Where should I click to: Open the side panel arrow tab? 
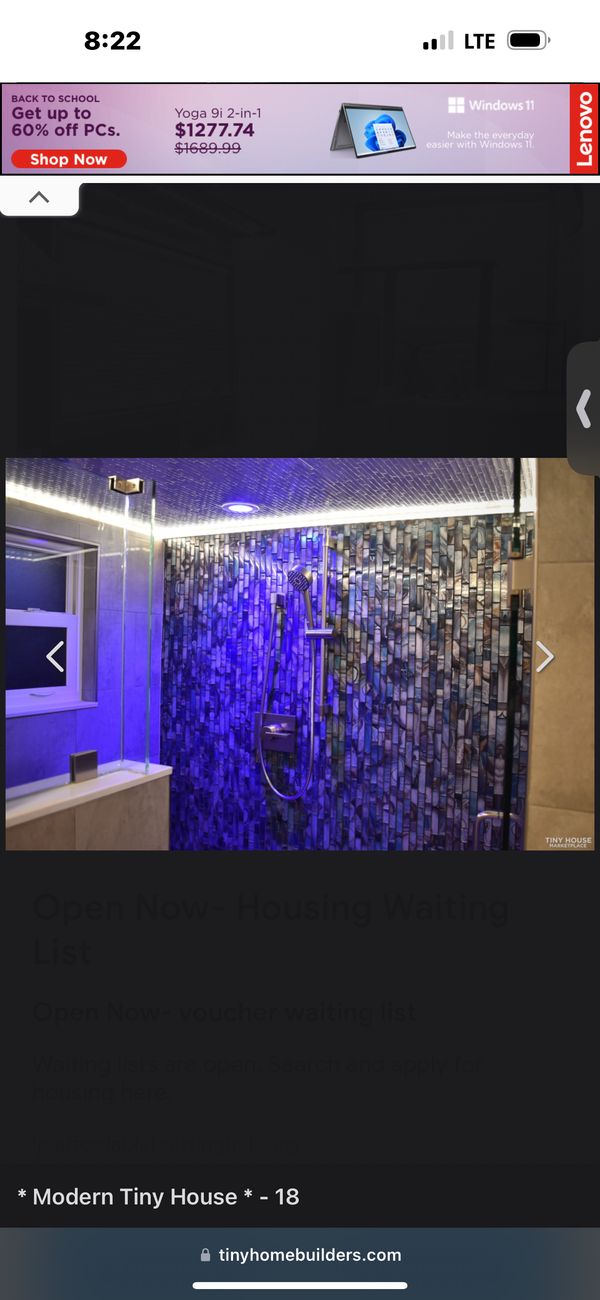point(584,408)
